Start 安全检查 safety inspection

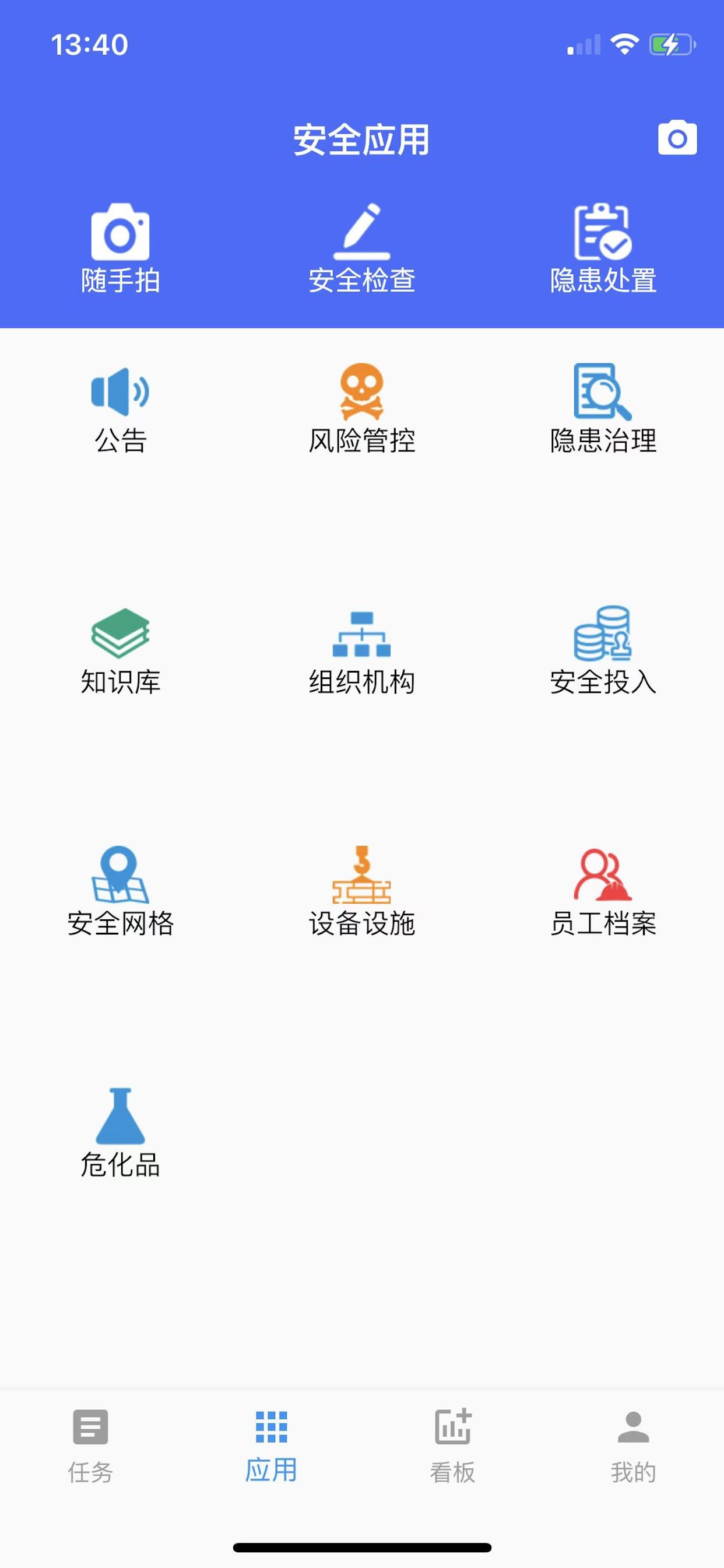(x=362, y=249)
